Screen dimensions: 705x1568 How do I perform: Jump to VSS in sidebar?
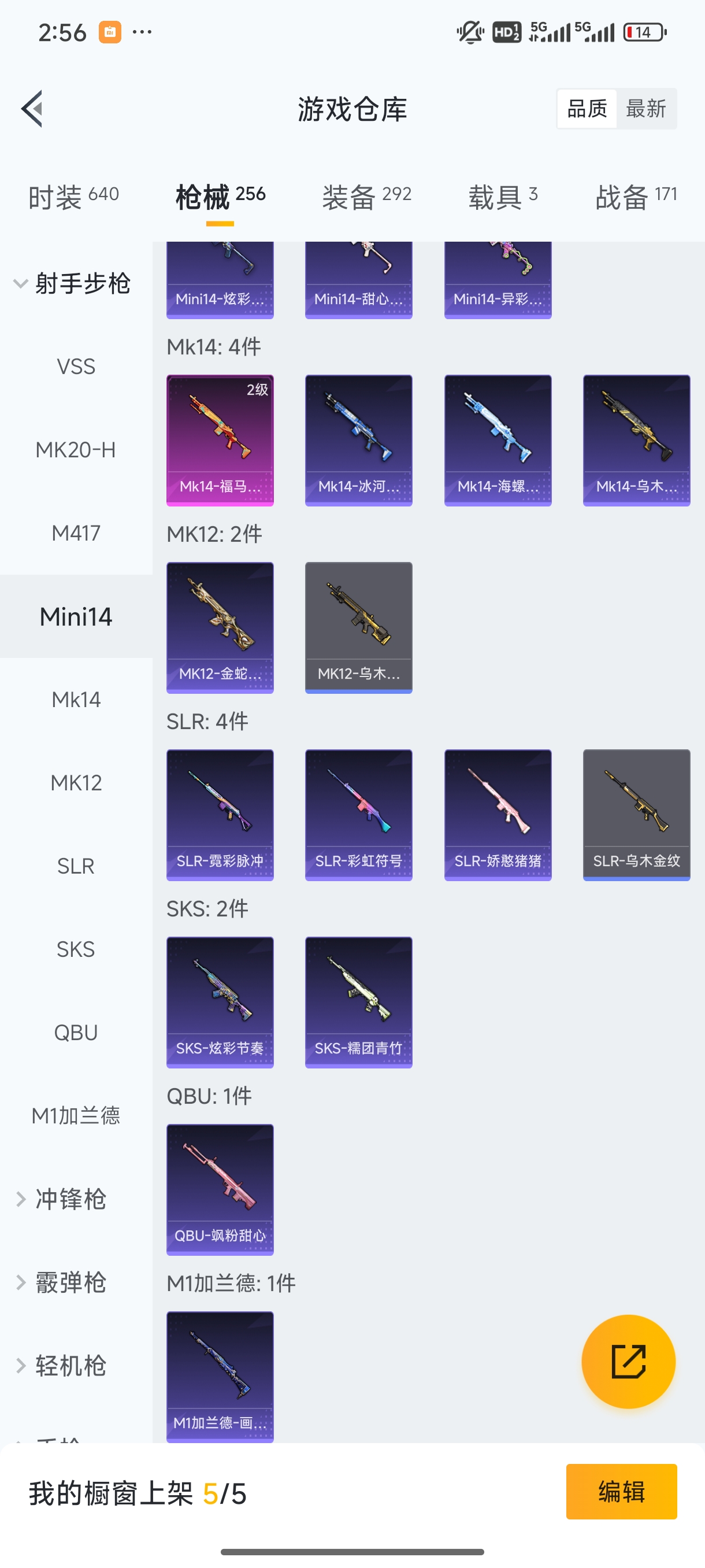click(x=76, y=367)
